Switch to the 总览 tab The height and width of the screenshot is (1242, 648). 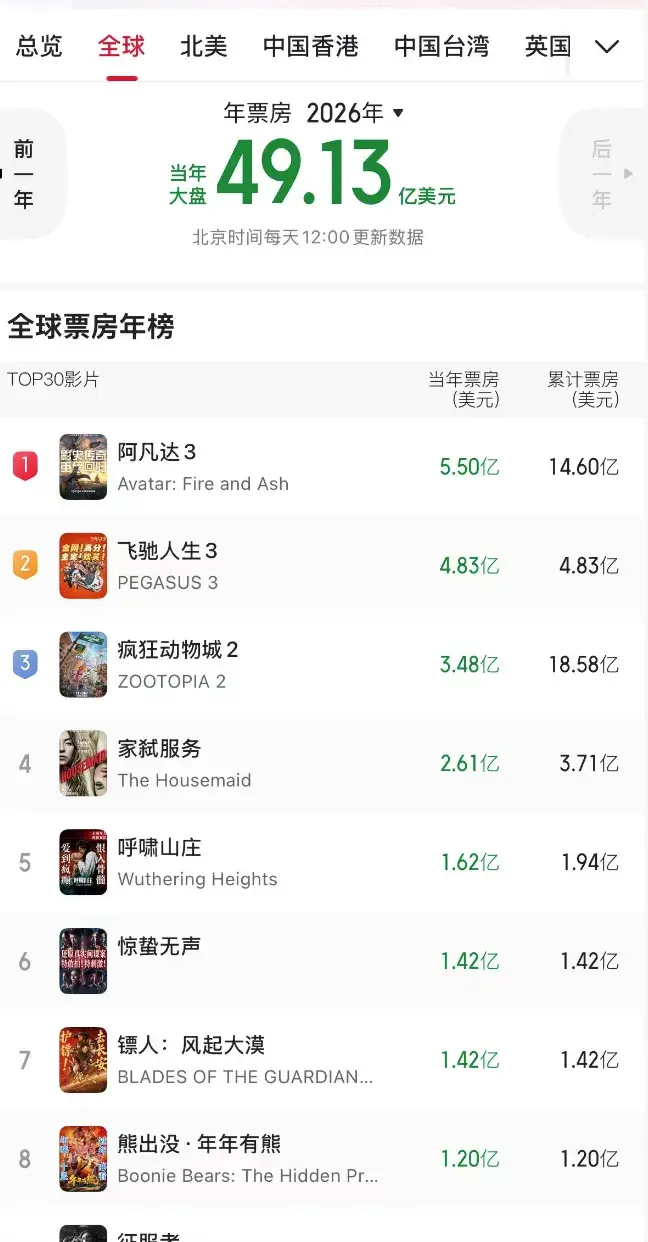pyautogui.click(x=39, y=46)
